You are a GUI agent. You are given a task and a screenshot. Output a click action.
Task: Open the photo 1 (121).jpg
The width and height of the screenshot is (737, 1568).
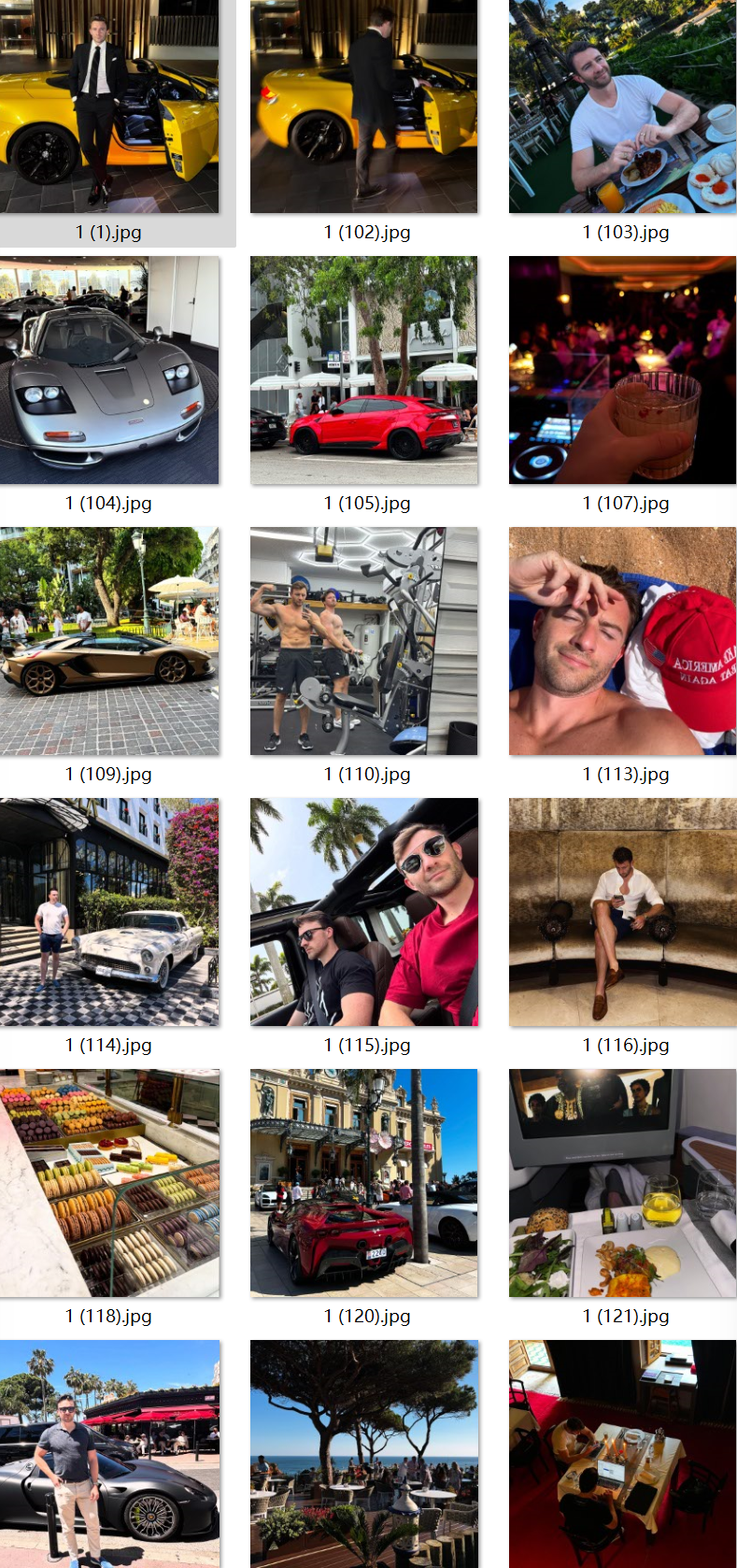tap(622, 1183)
